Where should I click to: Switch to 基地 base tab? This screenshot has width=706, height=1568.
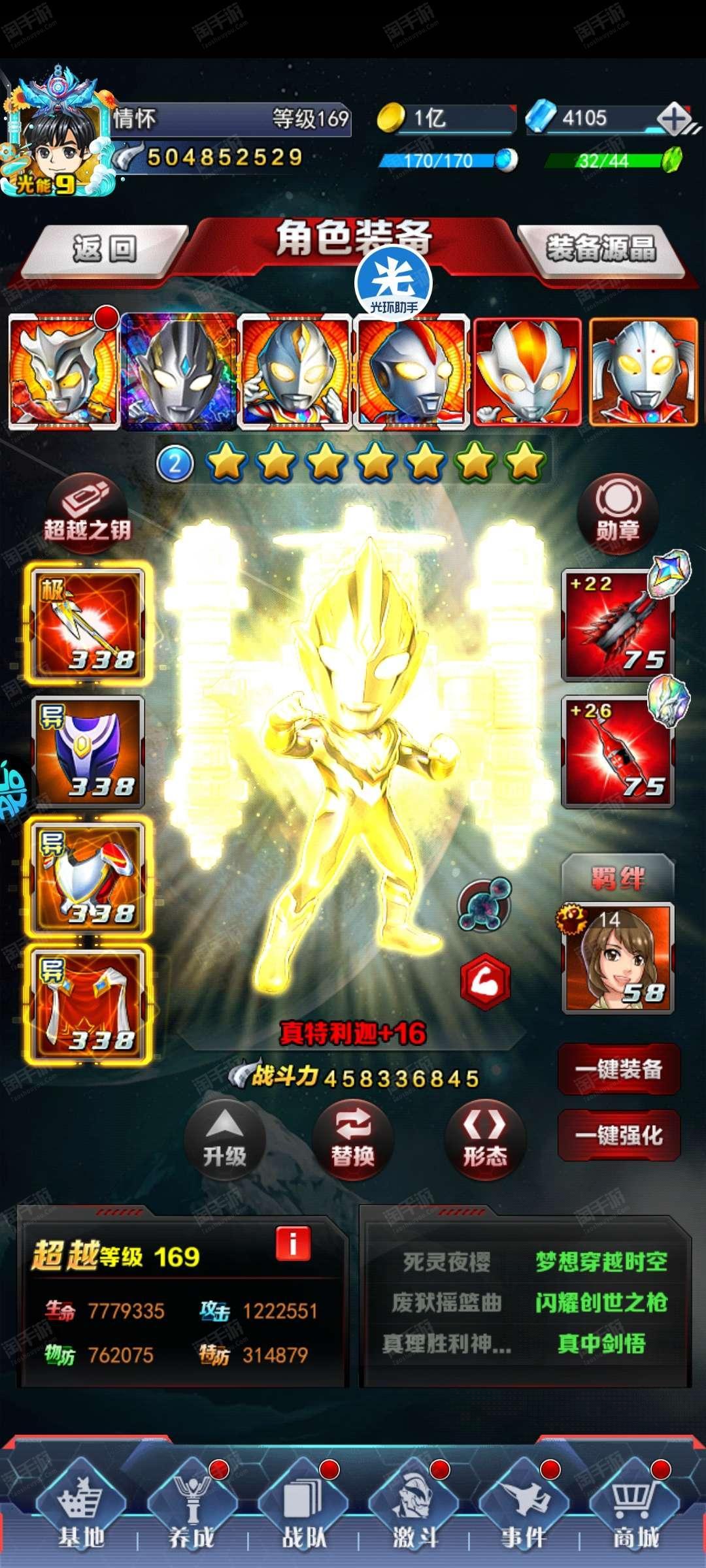coord(81,1511)
